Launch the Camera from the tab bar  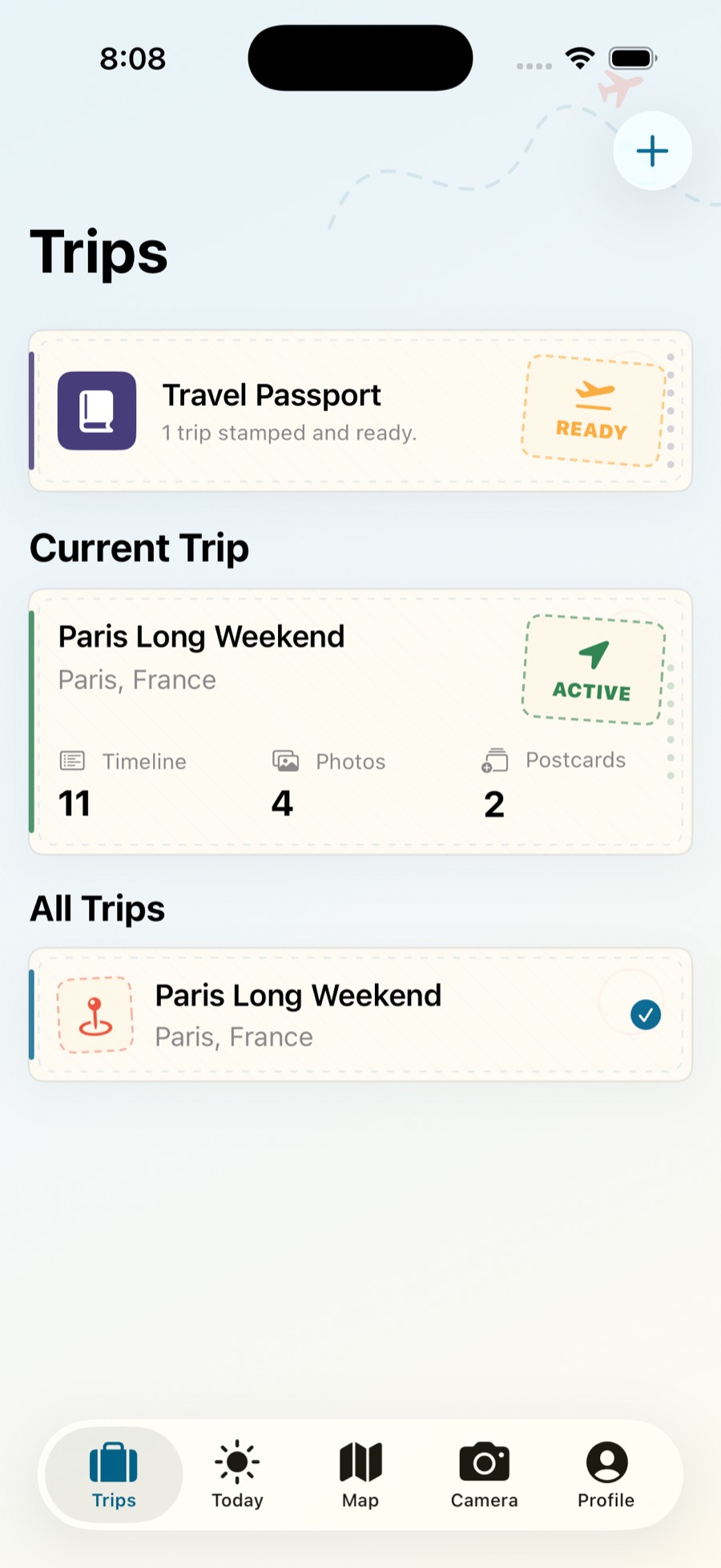coord(484,1461)
